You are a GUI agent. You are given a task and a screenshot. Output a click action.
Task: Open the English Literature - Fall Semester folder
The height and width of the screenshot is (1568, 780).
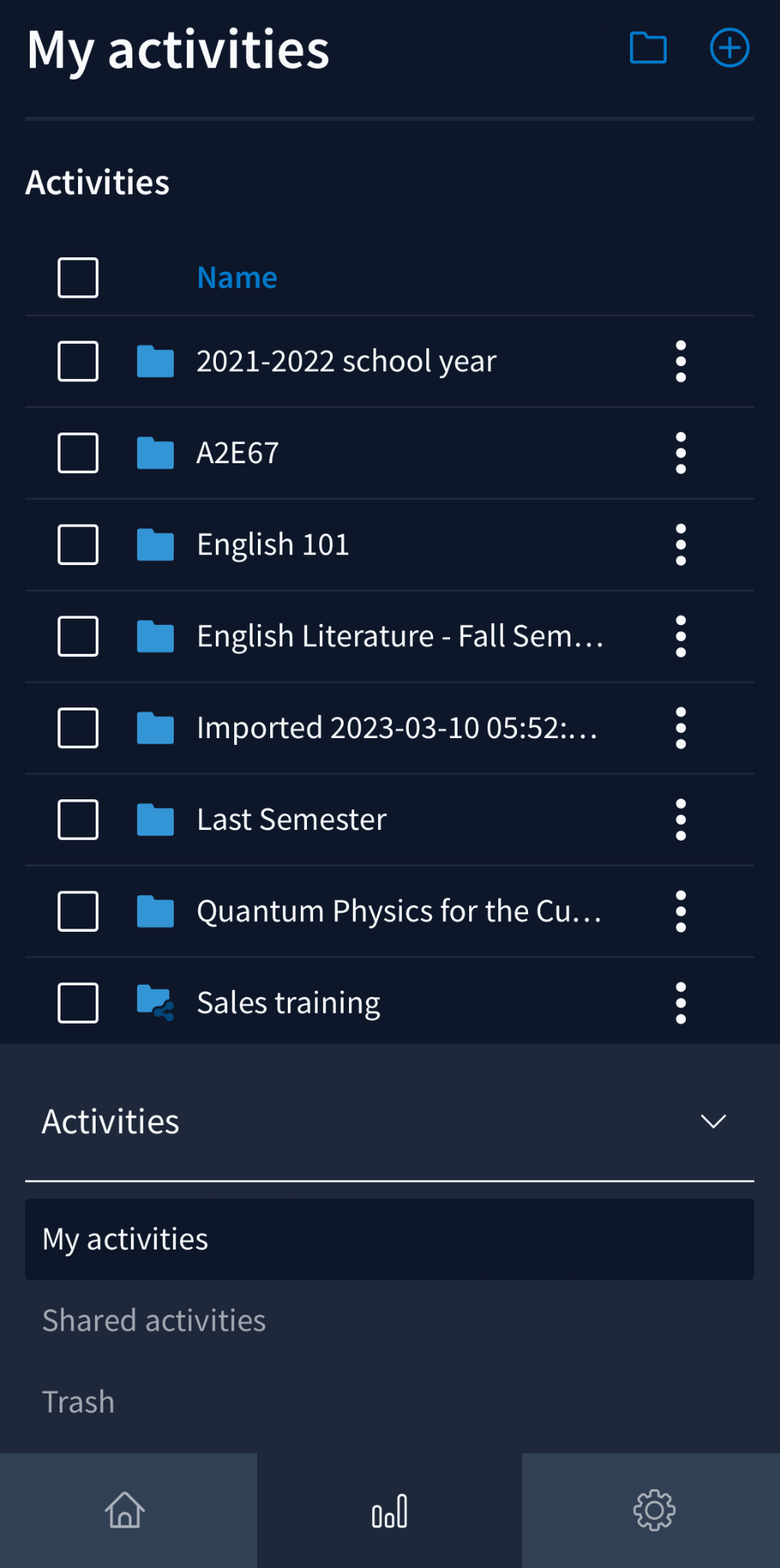[x=400, y=637]
